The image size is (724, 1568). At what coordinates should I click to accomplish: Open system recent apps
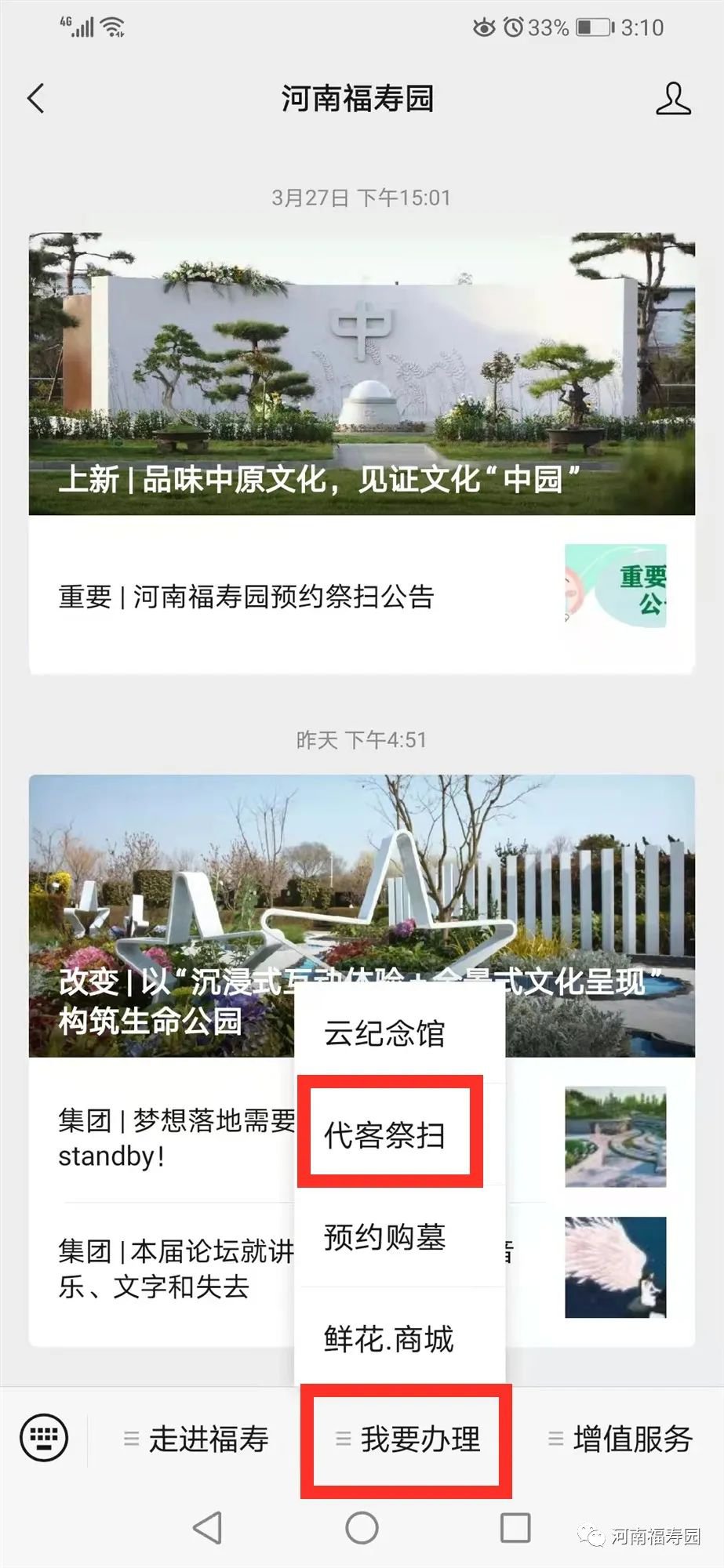tap(515, 1527)
